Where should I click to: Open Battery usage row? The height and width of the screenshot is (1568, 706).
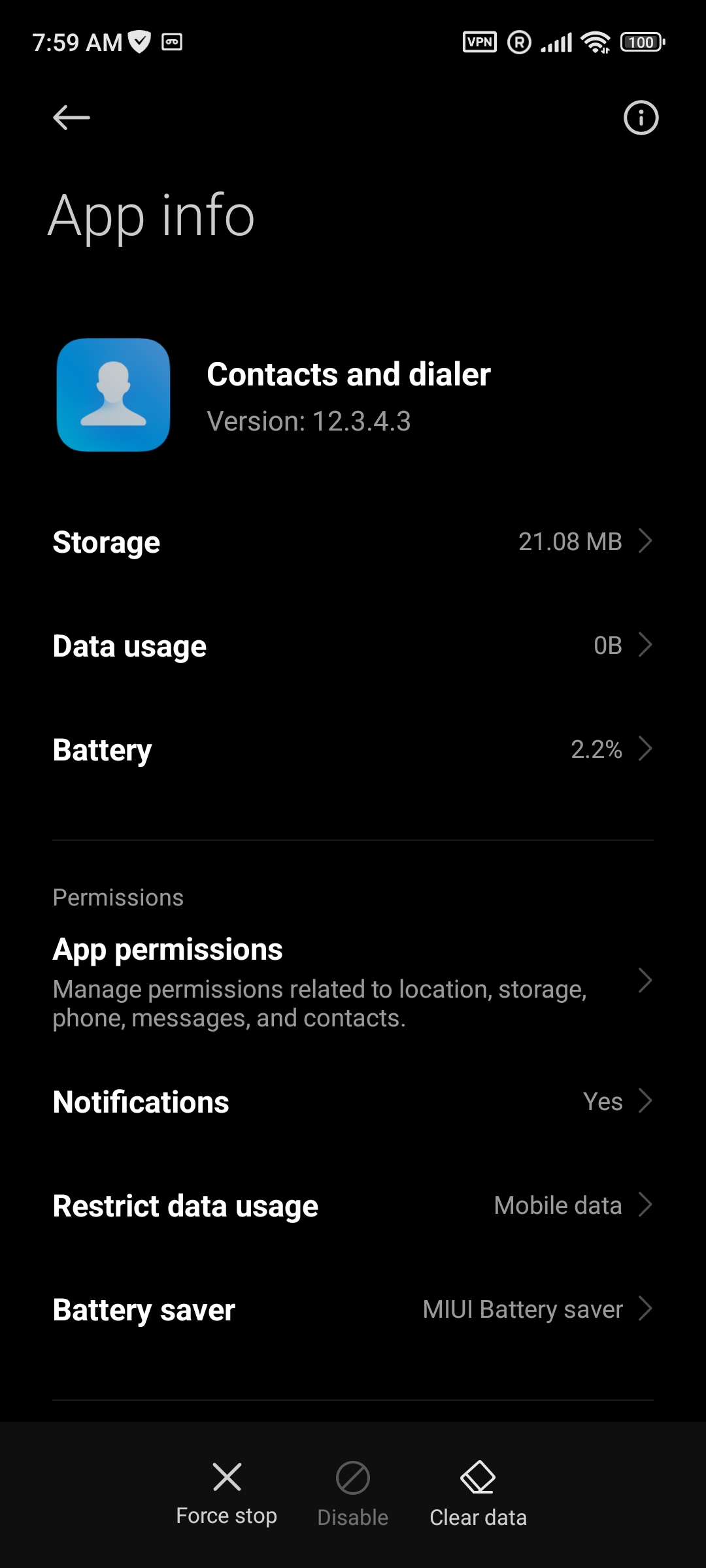(353, 749)
